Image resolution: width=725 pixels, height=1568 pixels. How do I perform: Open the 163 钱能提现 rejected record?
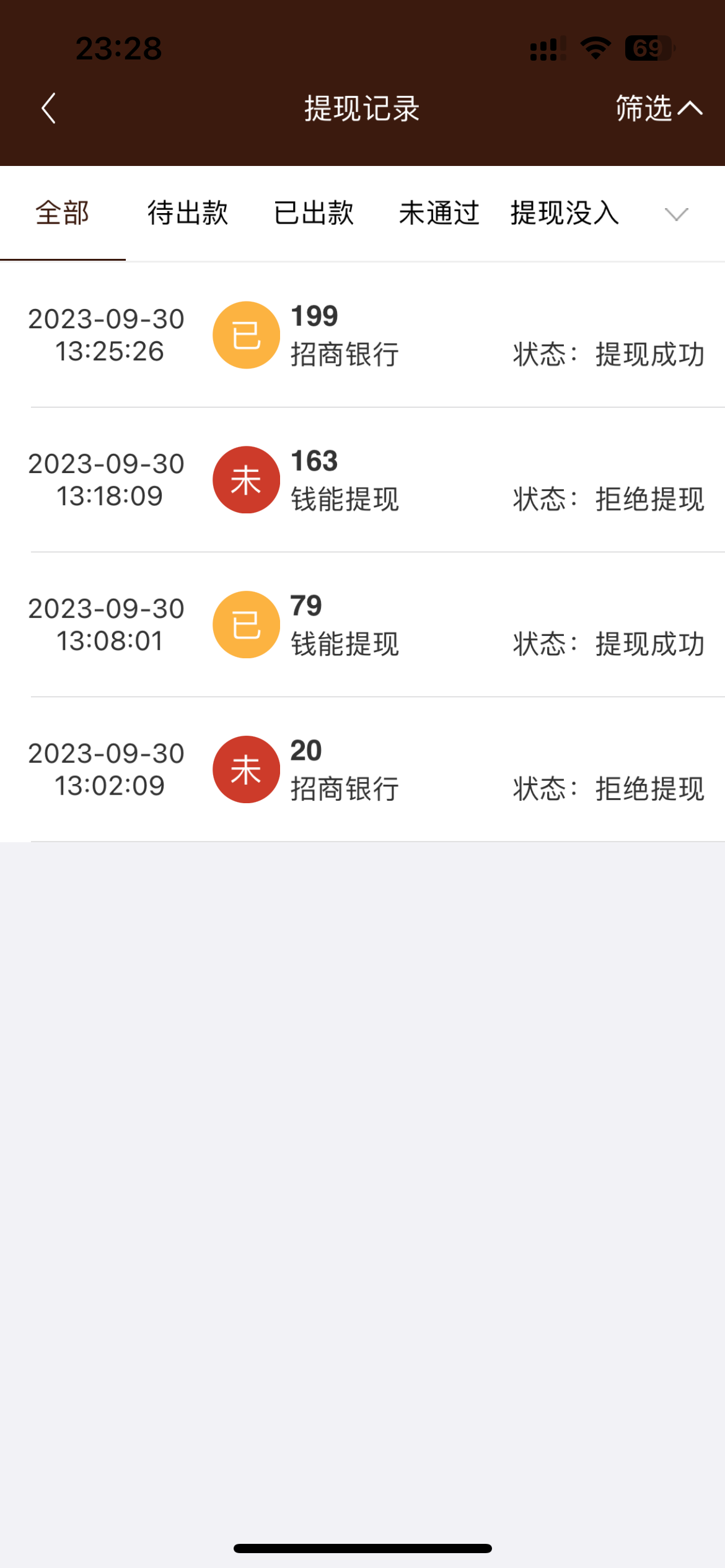point(362,480)
